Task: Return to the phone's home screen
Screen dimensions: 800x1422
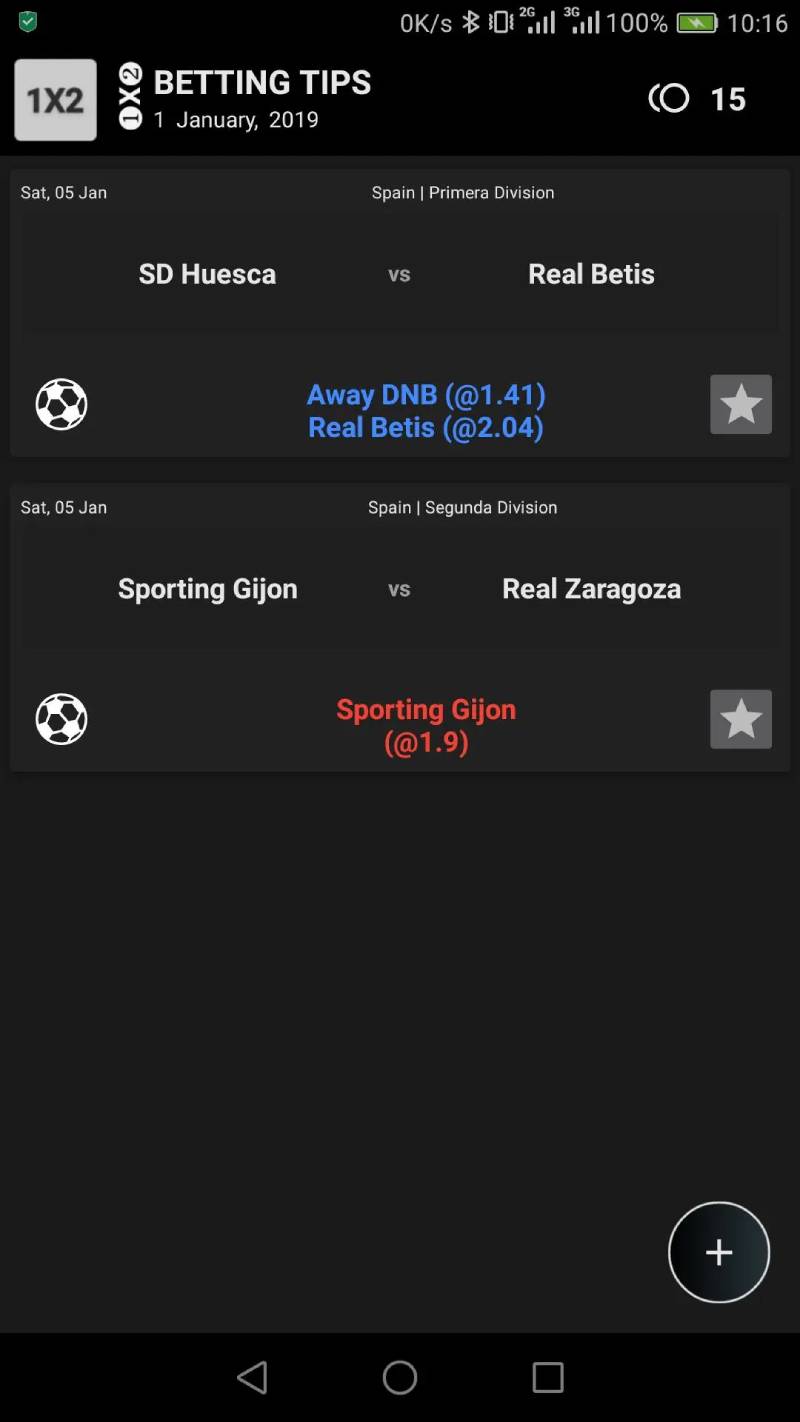Action: (x=400, y=1377)
